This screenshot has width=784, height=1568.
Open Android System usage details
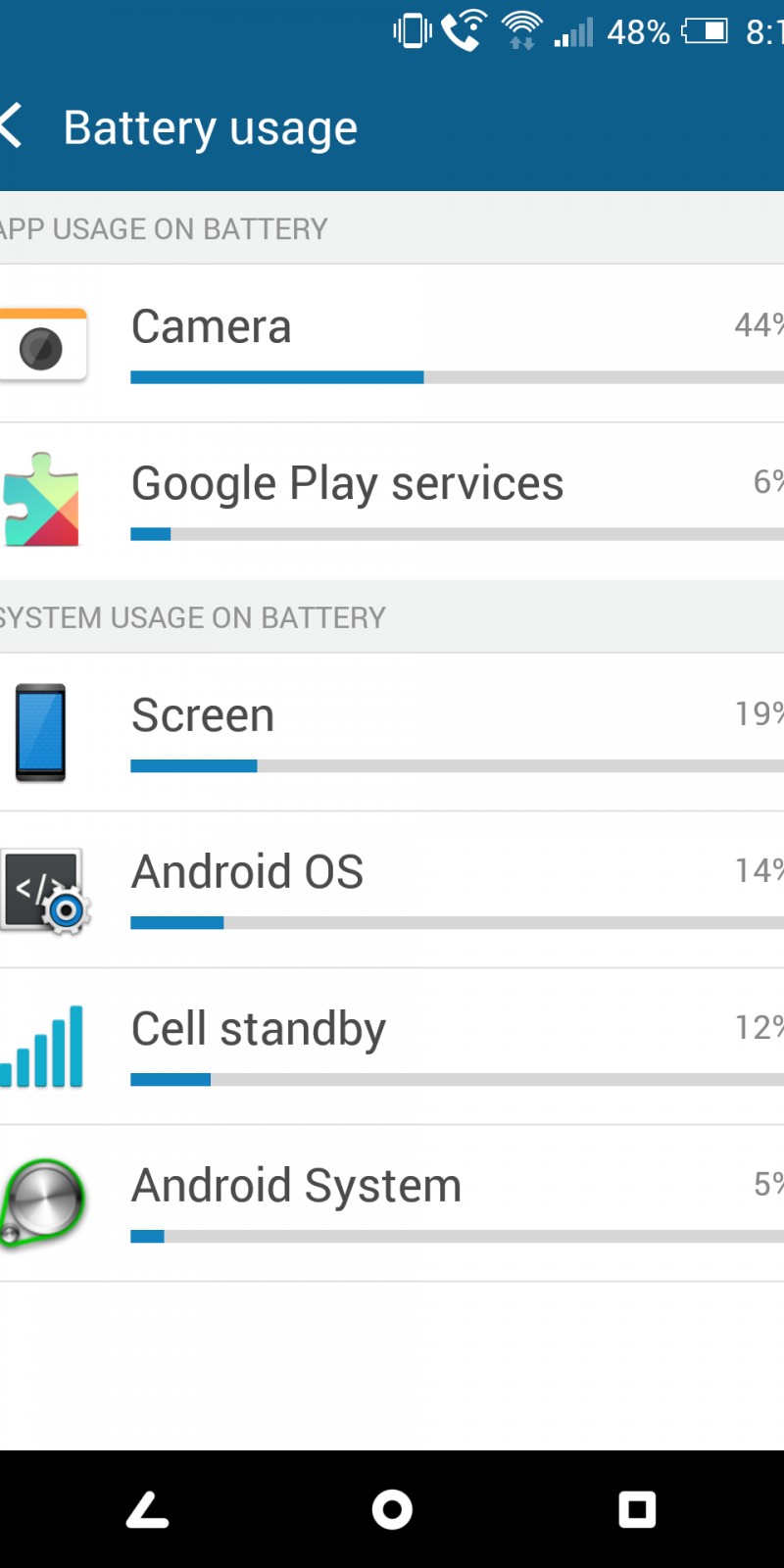392,1202
